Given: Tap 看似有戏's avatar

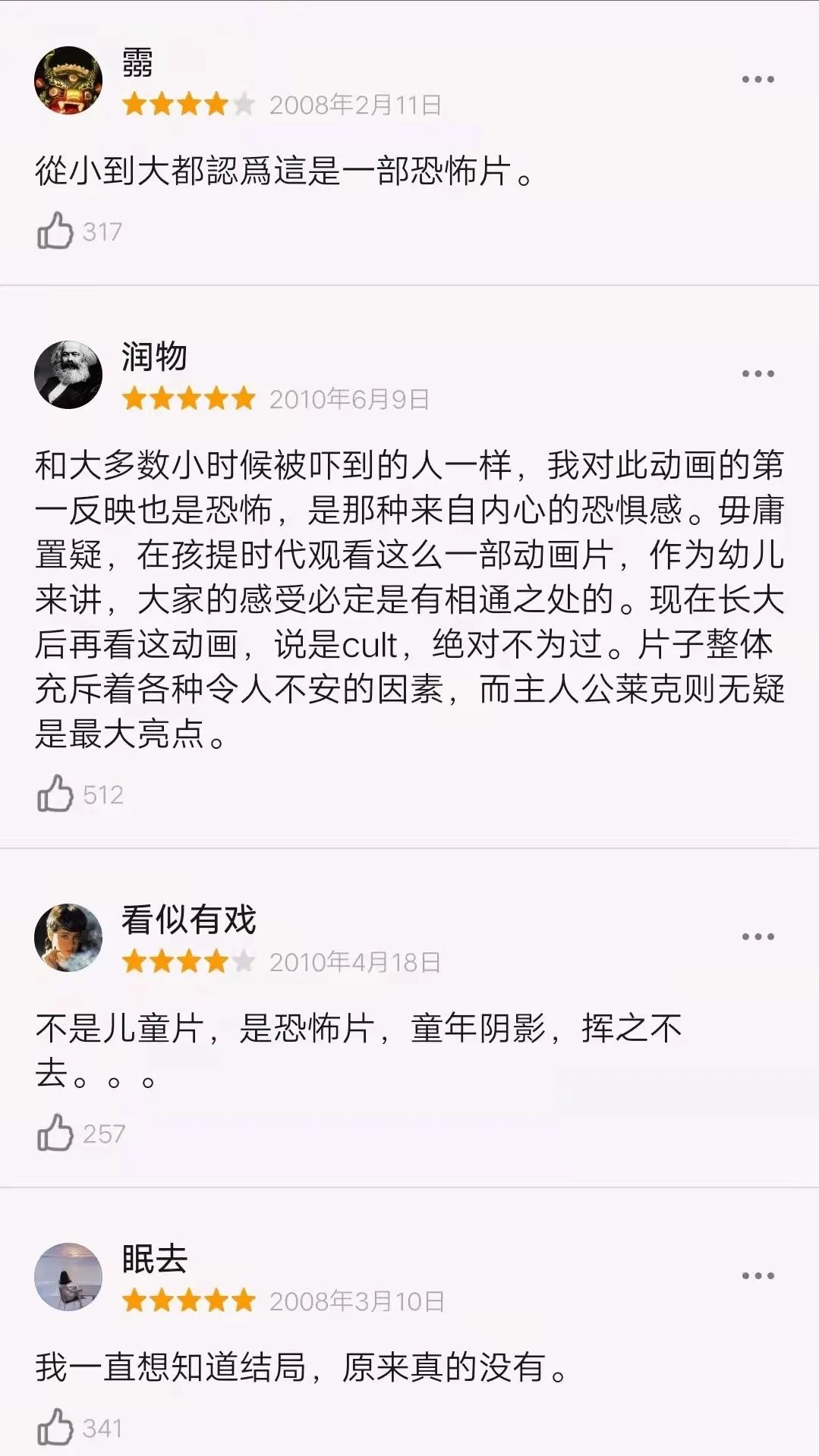Looking at the screenshot, I should coord(68,938).
